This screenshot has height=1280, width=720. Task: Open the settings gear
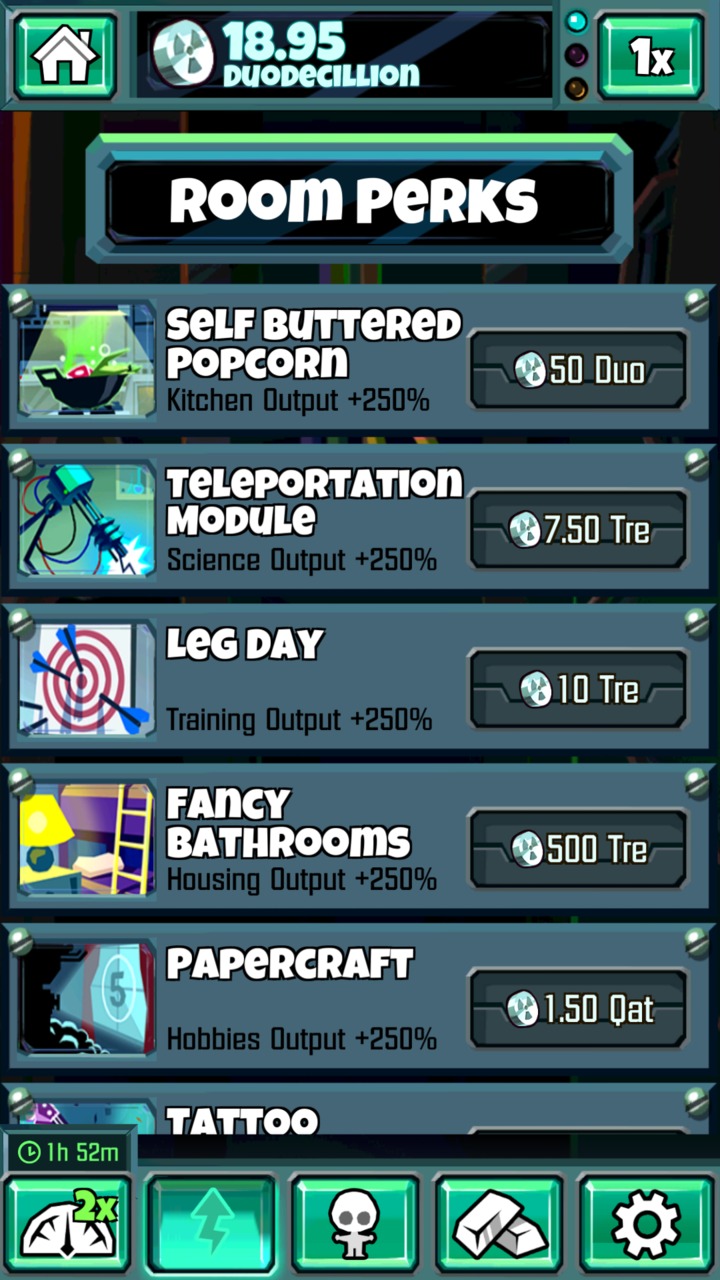(x=645, y=1223)
